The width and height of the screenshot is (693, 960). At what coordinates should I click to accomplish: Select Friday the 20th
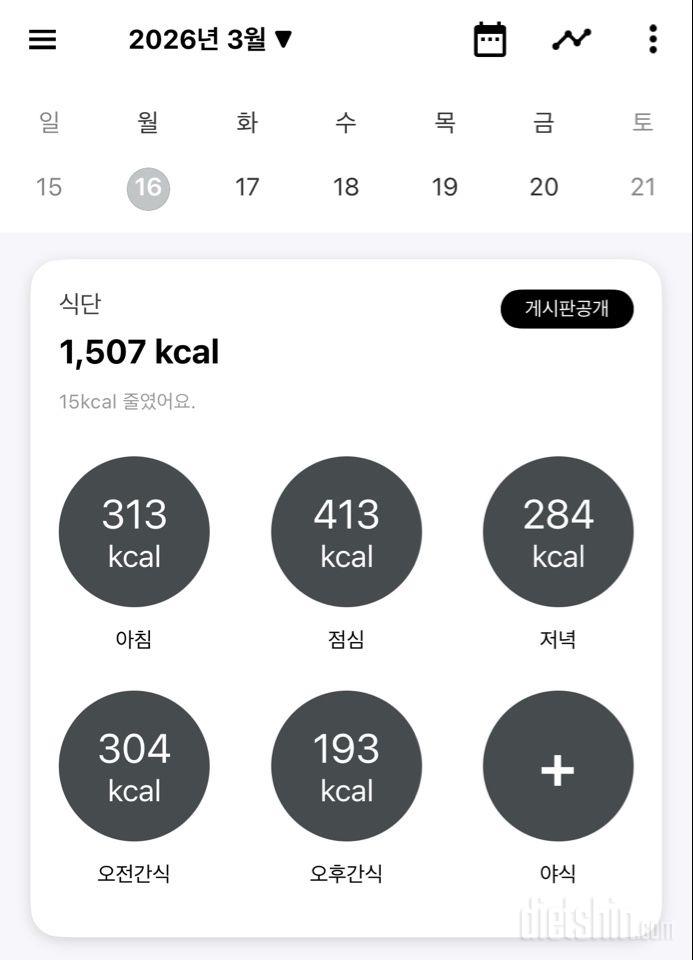click(x=544, y=187)
